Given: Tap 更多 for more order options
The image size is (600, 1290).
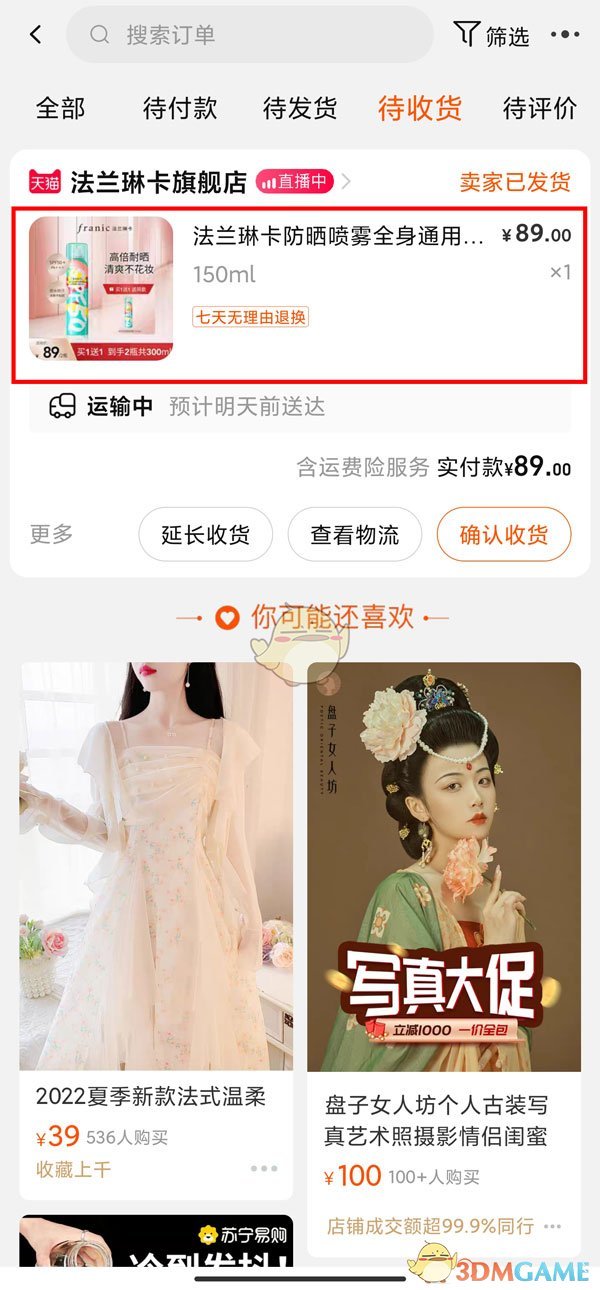Looking at the screenshot, I should tap(51, 534).
